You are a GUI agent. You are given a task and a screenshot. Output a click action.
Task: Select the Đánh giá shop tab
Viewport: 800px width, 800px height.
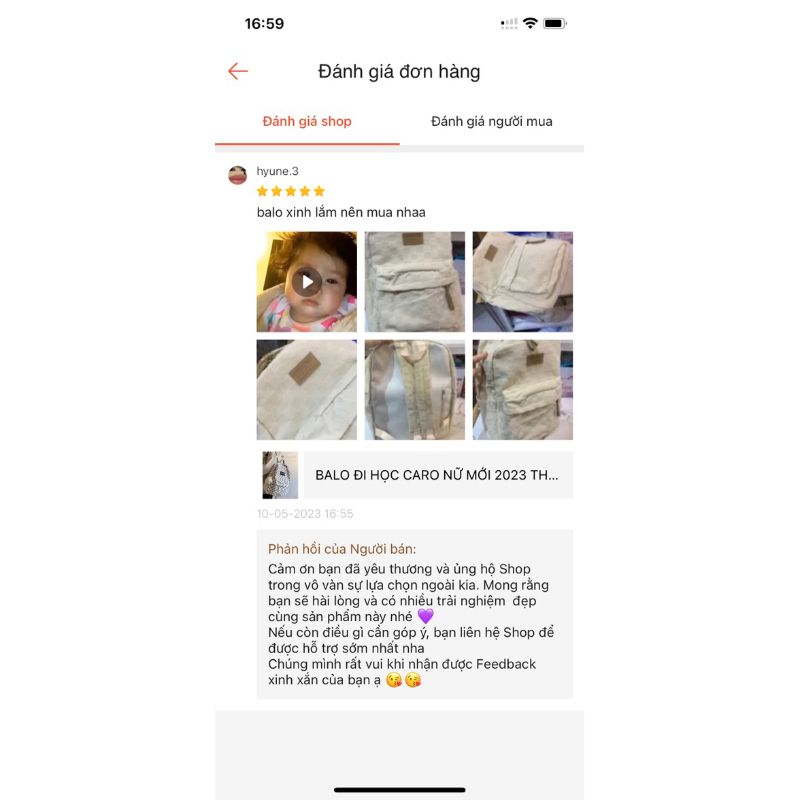pyautogui.click(x=307, y=122)
